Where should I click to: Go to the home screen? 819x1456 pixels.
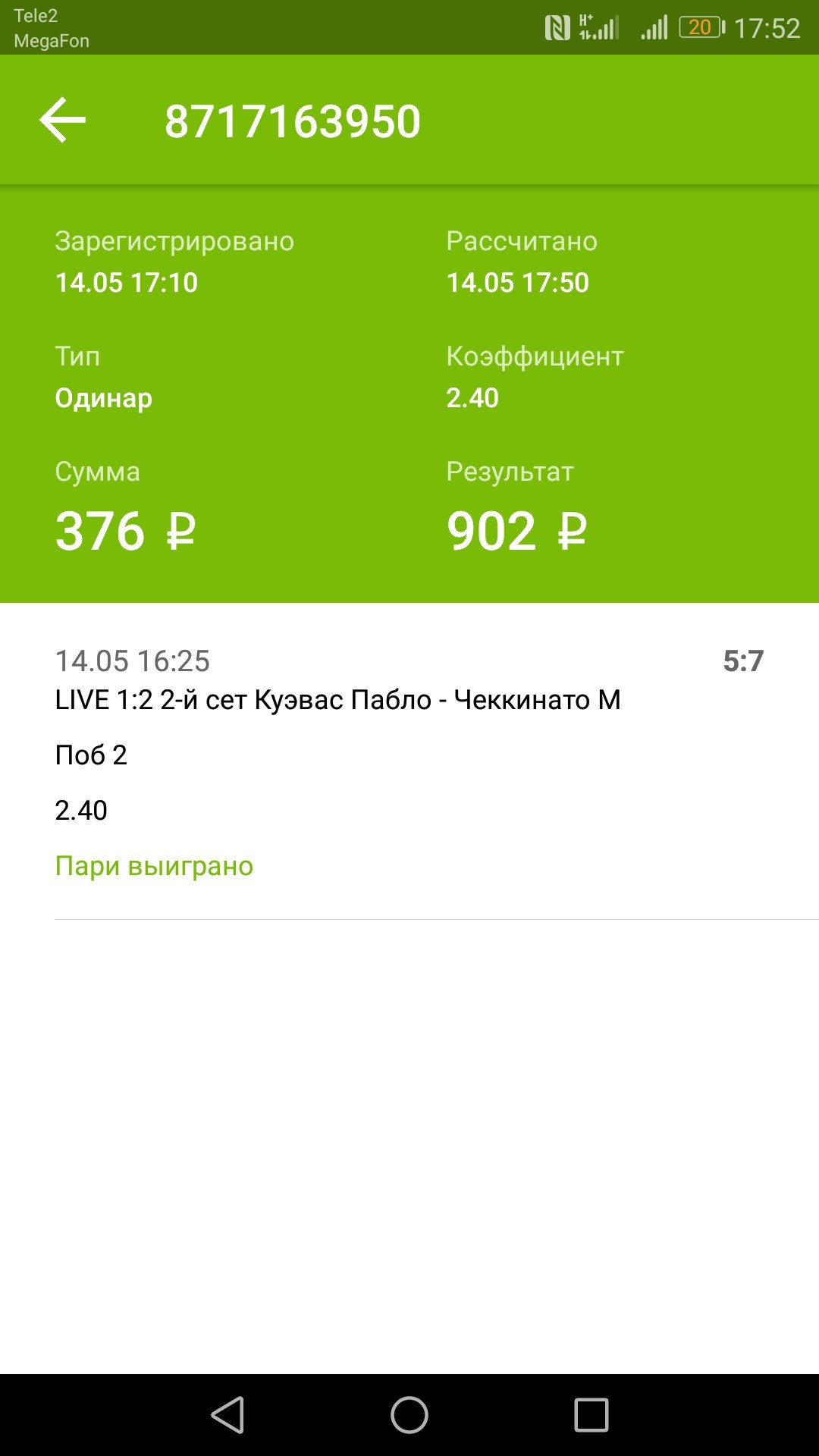409,1415
